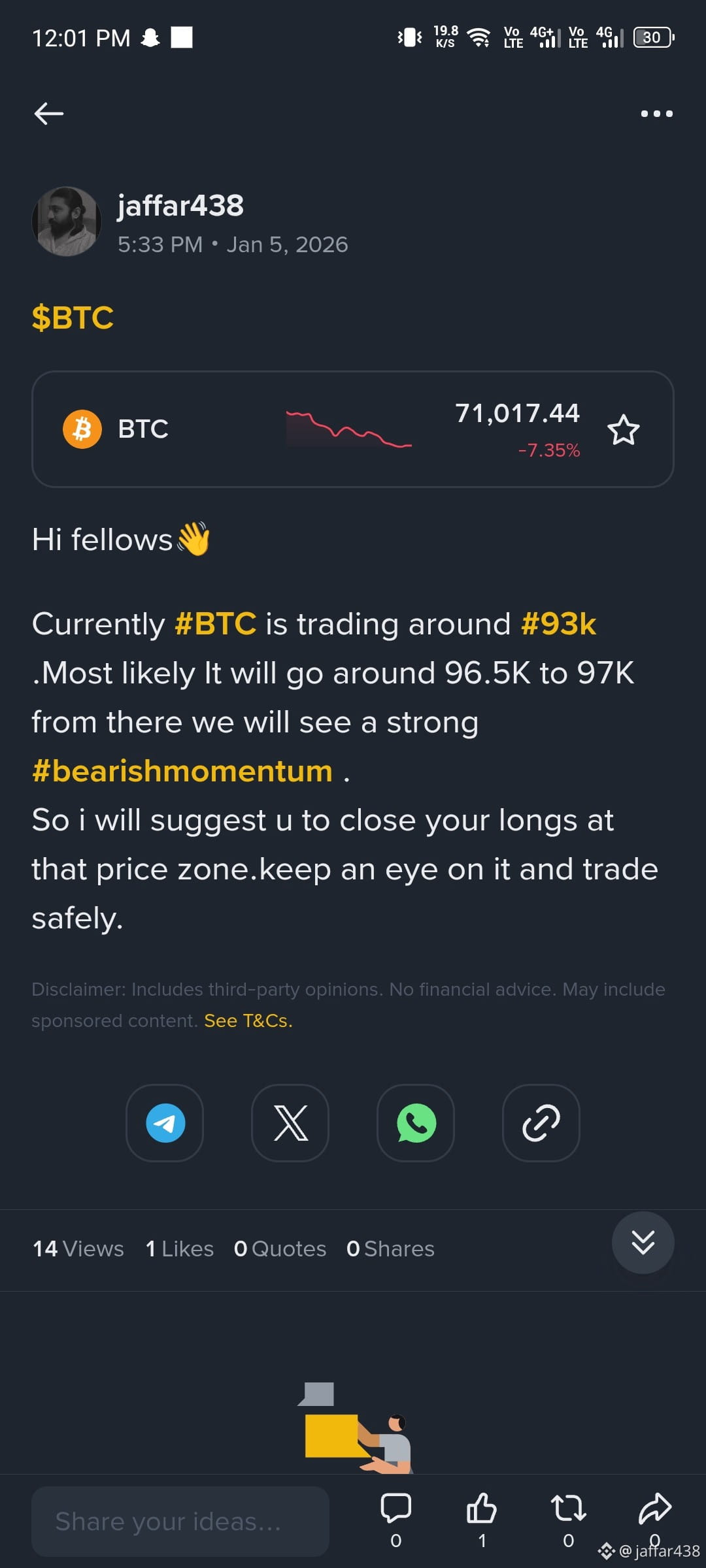Add BTC to favorites with the star
The height and width of the screenshot is (1568, 706).
623,430
